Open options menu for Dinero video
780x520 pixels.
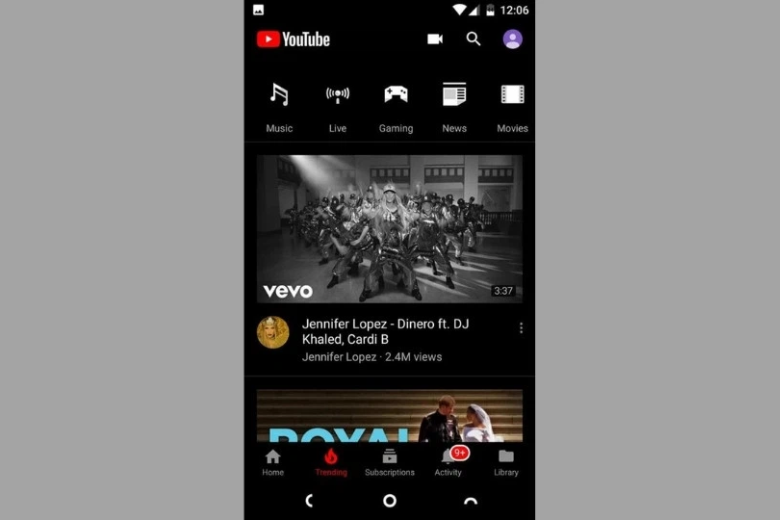tap(521, 328)
